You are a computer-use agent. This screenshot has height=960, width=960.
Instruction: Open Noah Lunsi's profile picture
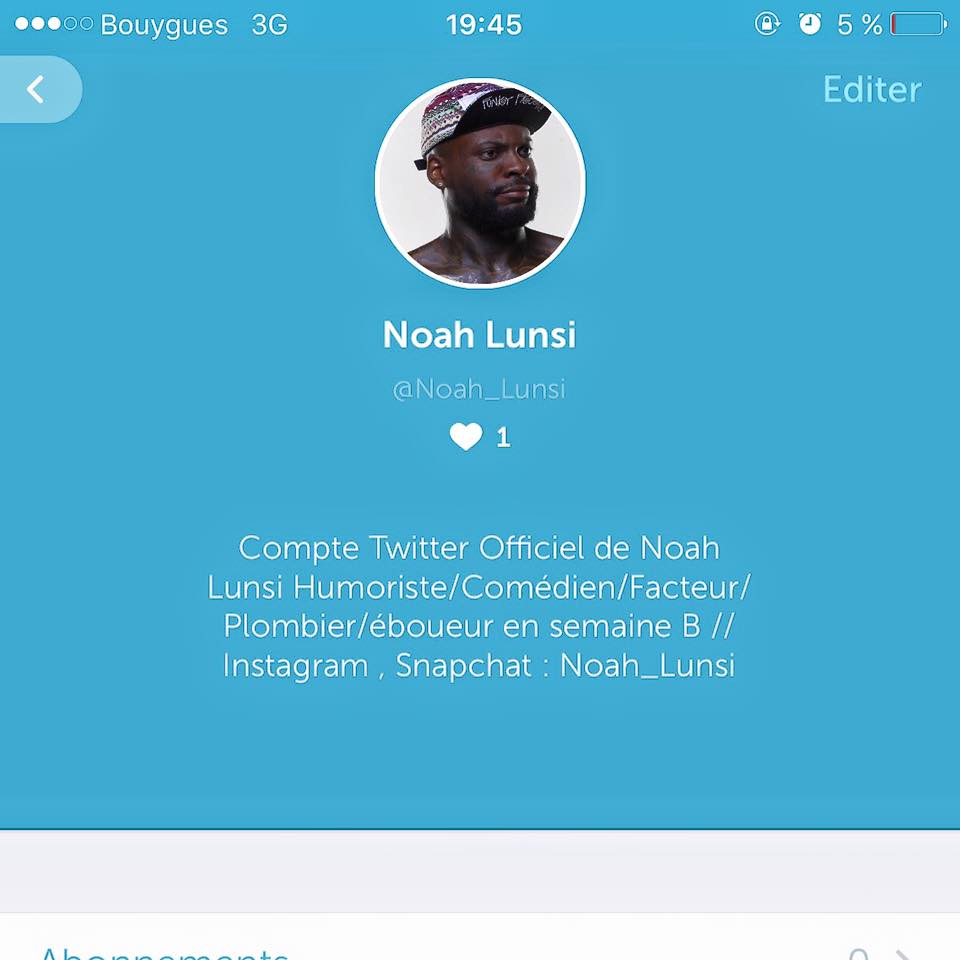click(x=480, y=182)
